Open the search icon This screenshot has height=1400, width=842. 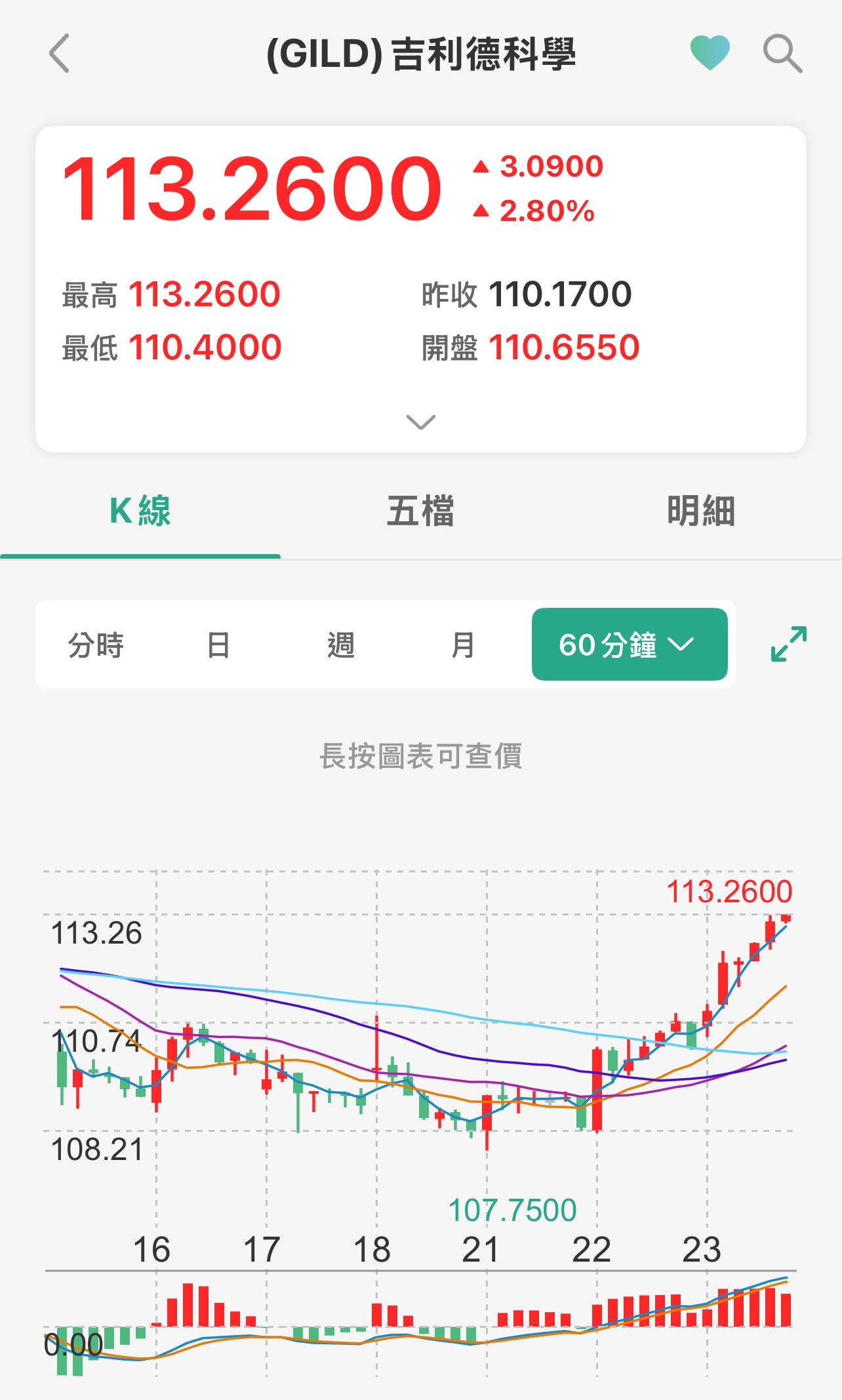[x=781, y=55]
